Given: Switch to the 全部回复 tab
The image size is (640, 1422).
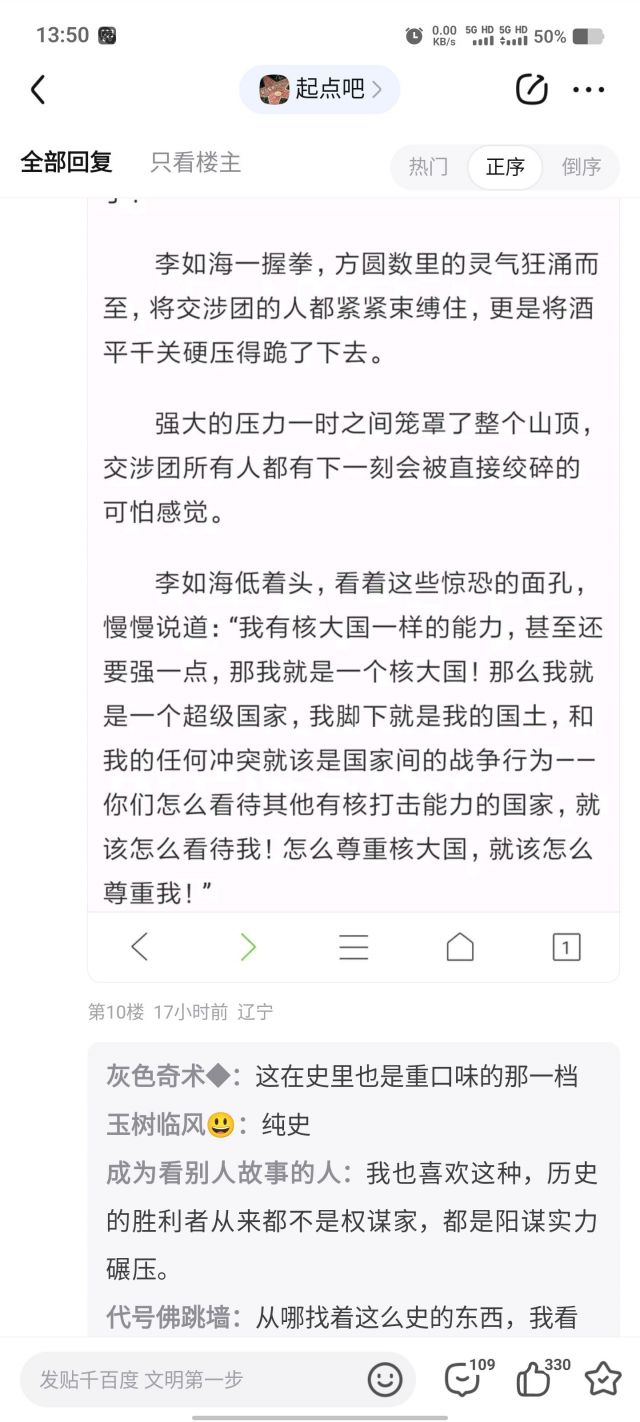Looking at the screenshot, I should tap(66, 163).
